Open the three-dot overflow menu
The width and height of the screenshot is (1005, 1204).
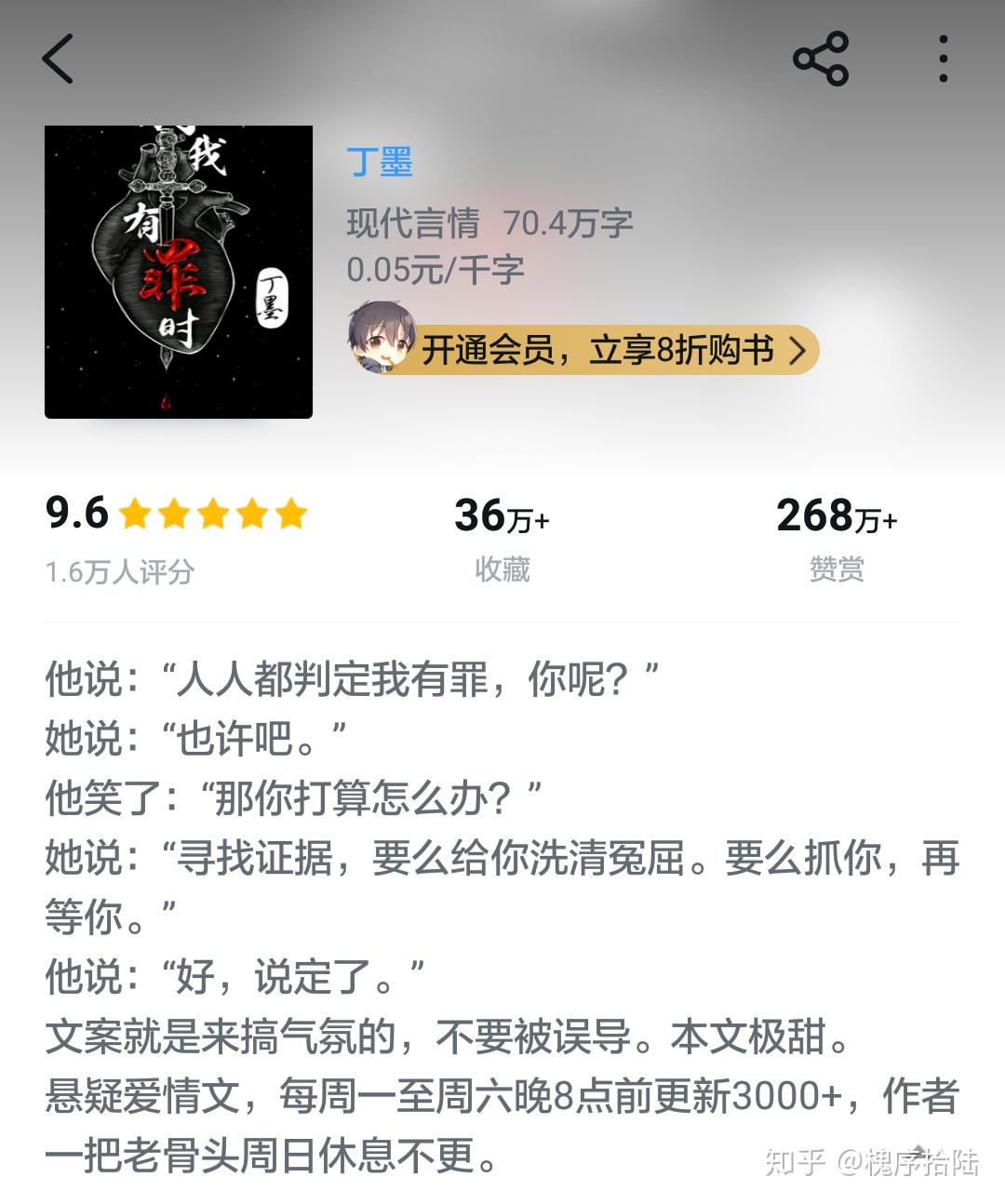(943, 60)
